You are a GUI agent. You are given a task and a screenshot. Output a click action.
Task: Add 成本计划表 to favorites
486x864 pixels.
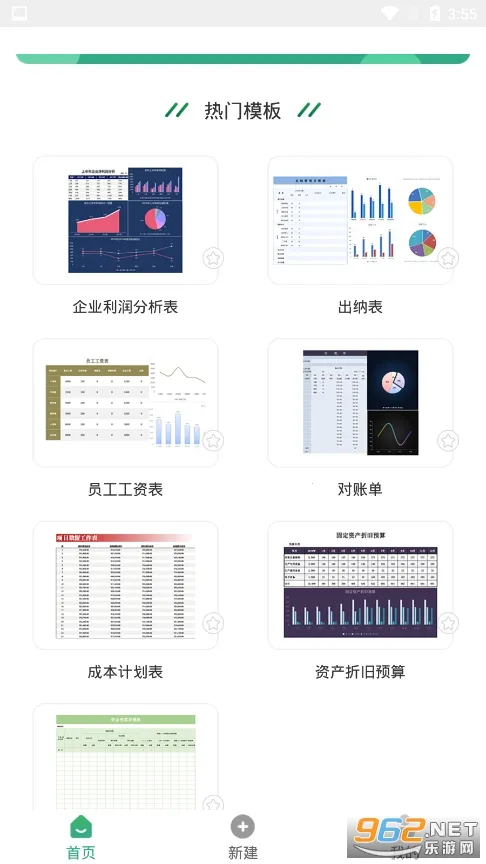pyautogui.click(x=213, y=623)
